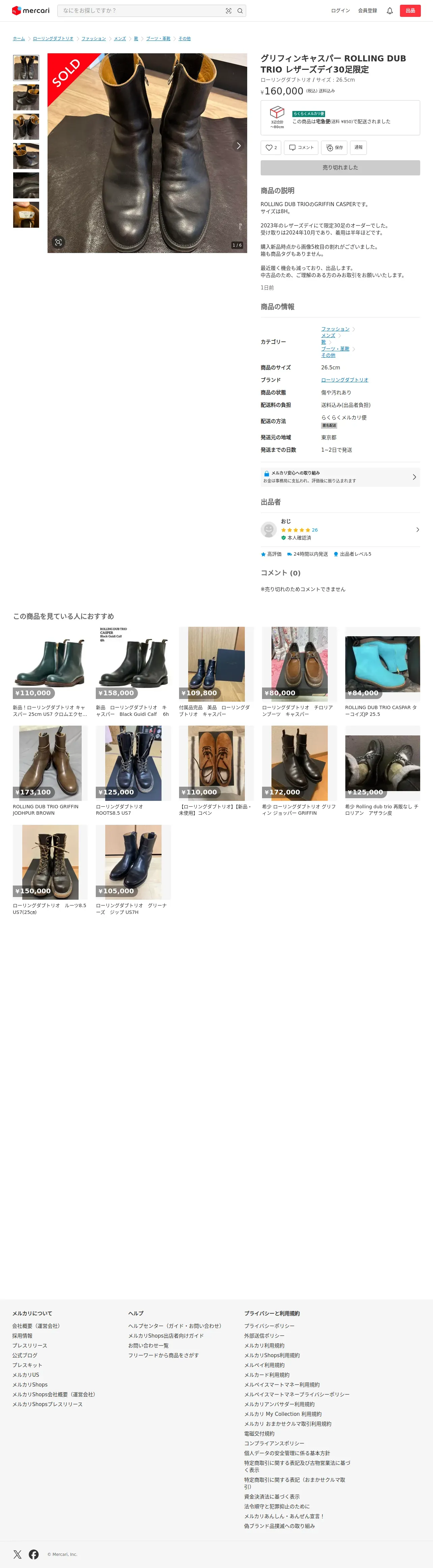Like this item with the heart button

[271, 147]
